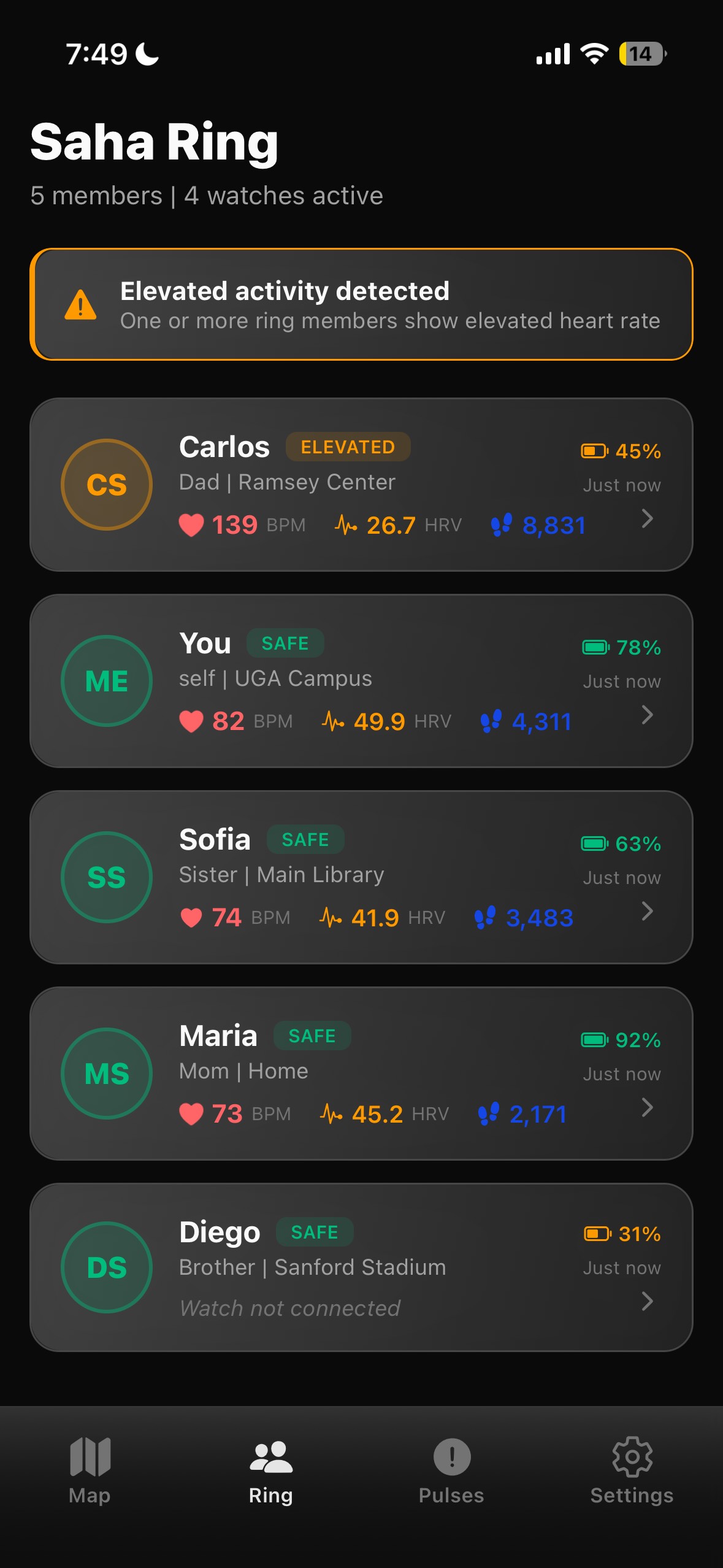Tap the Elevated activity detected alert
The width and height of the screenshot is (723, 1568).
tap(361, 304)
